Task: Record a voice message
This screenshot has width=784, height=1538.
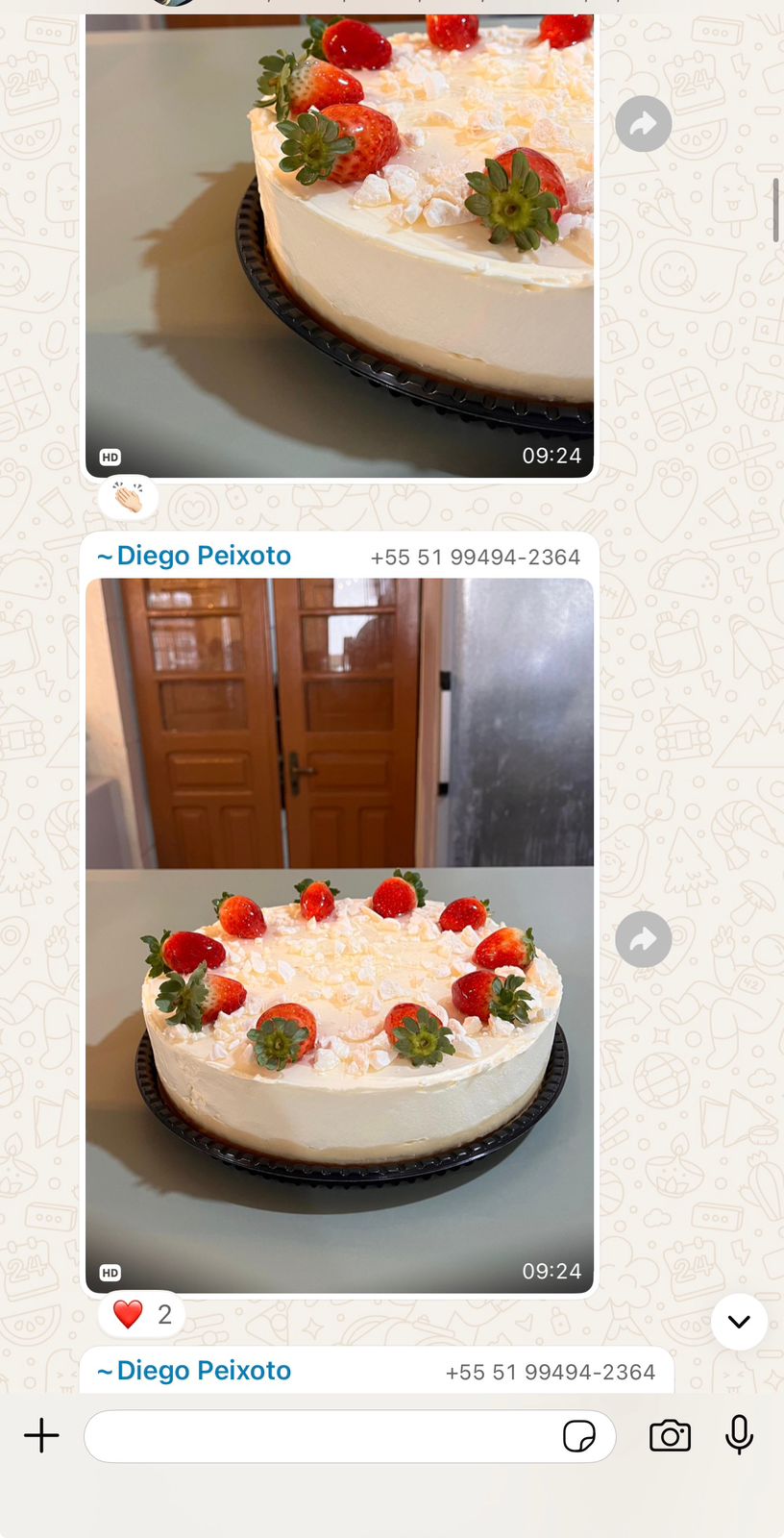Action: (x=739, y=1435)
